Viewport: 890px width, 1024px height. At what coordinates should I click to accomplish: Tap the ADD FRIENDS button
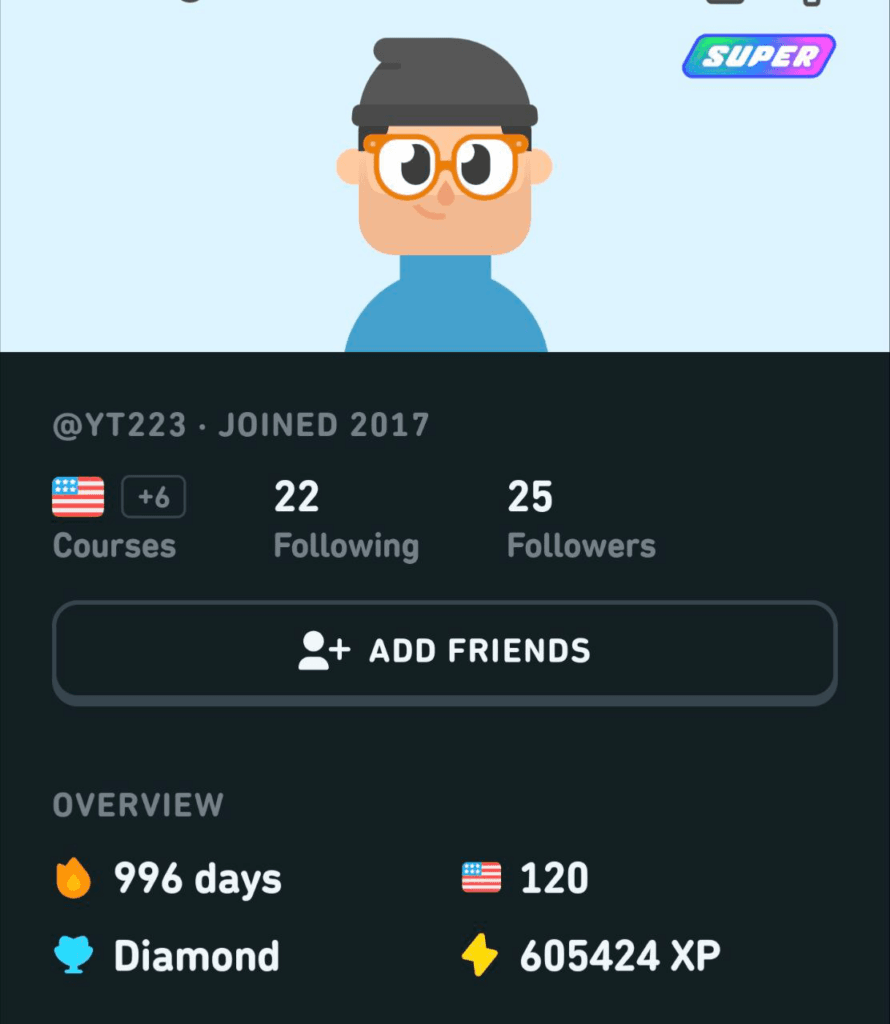(x=444, y=651)
